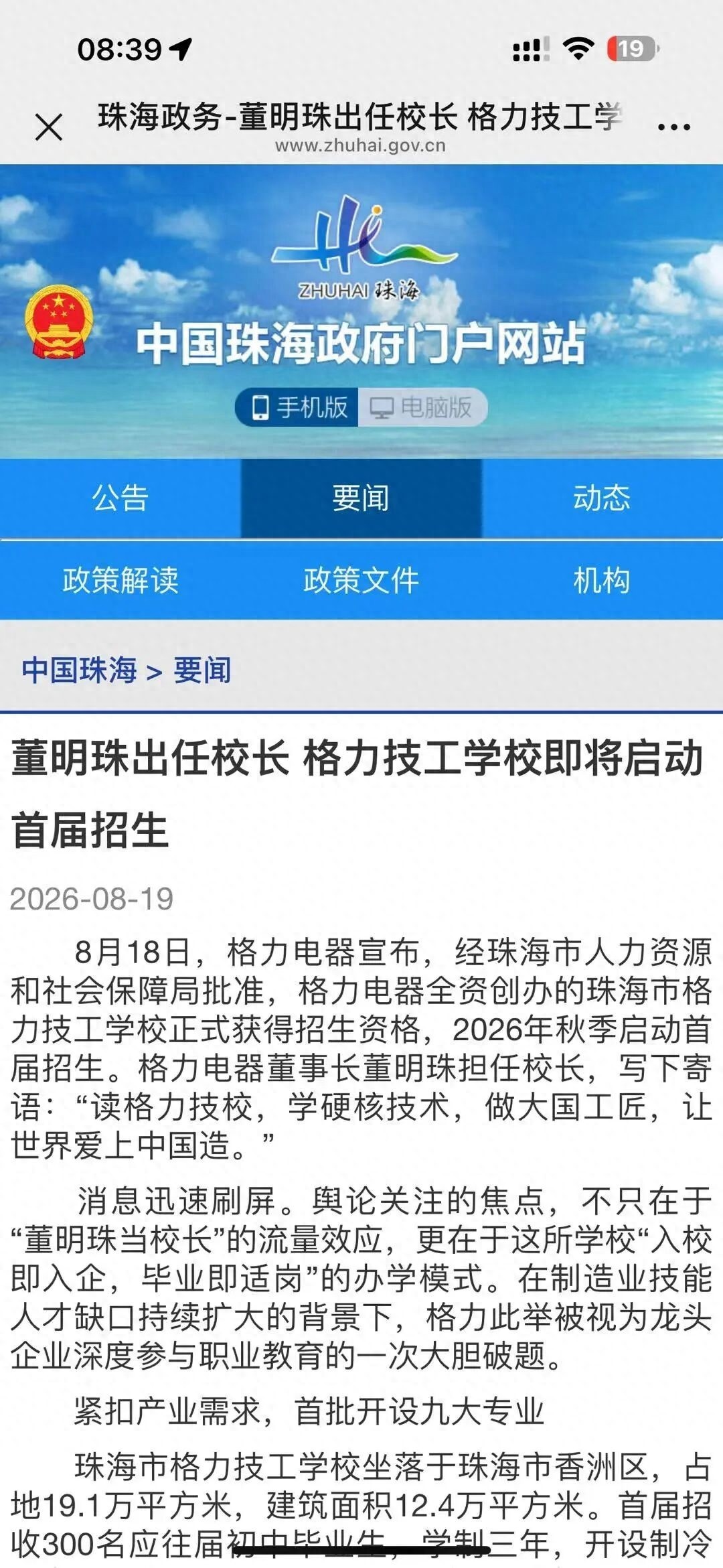This screenshot has width=723, height=1568.
Task: Select the 要闻 navigation tab
Action: pyautogui.click(x=361, y=498)
